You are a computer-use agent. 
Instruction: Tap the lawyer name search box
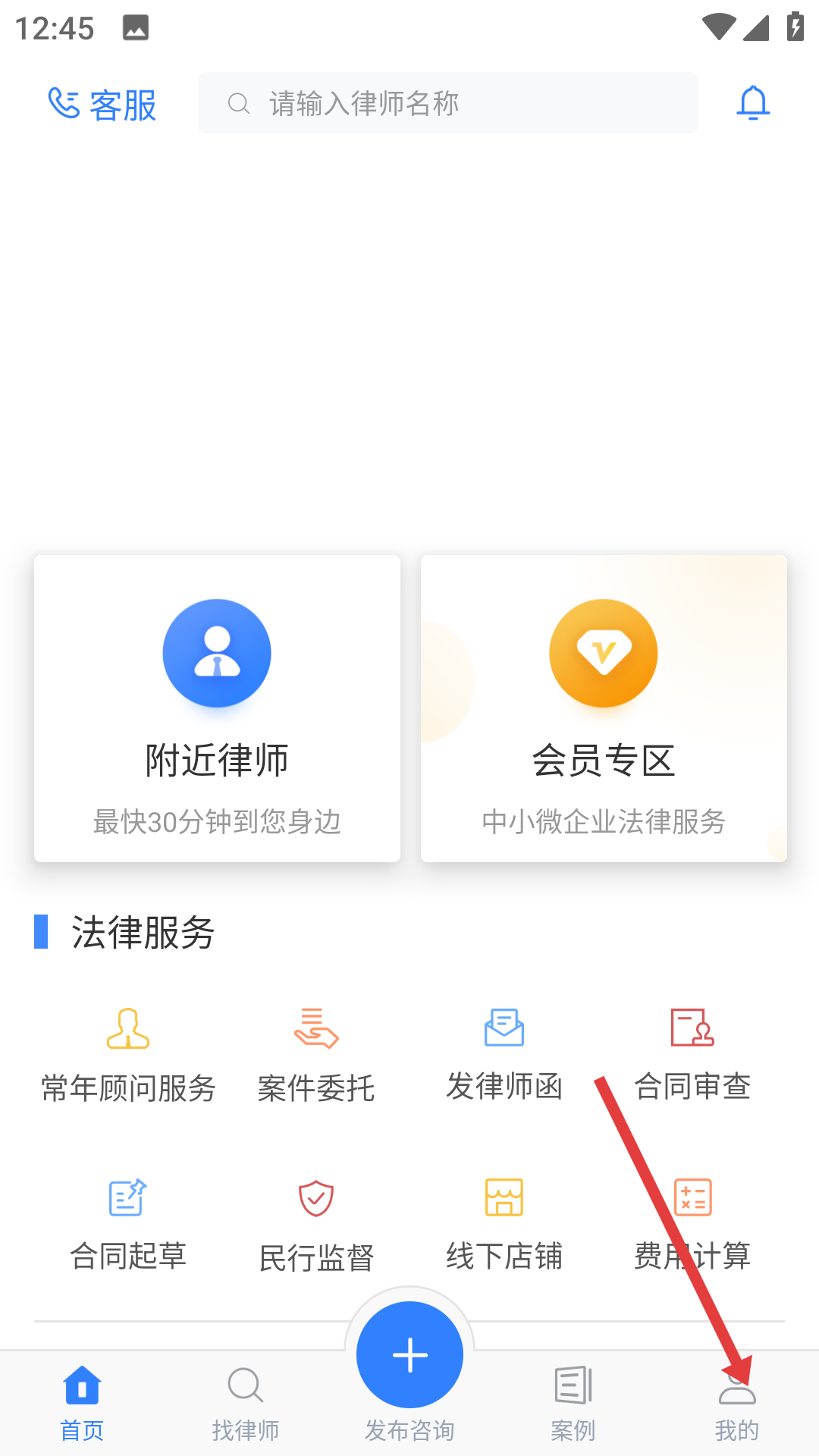pos(448,103)
